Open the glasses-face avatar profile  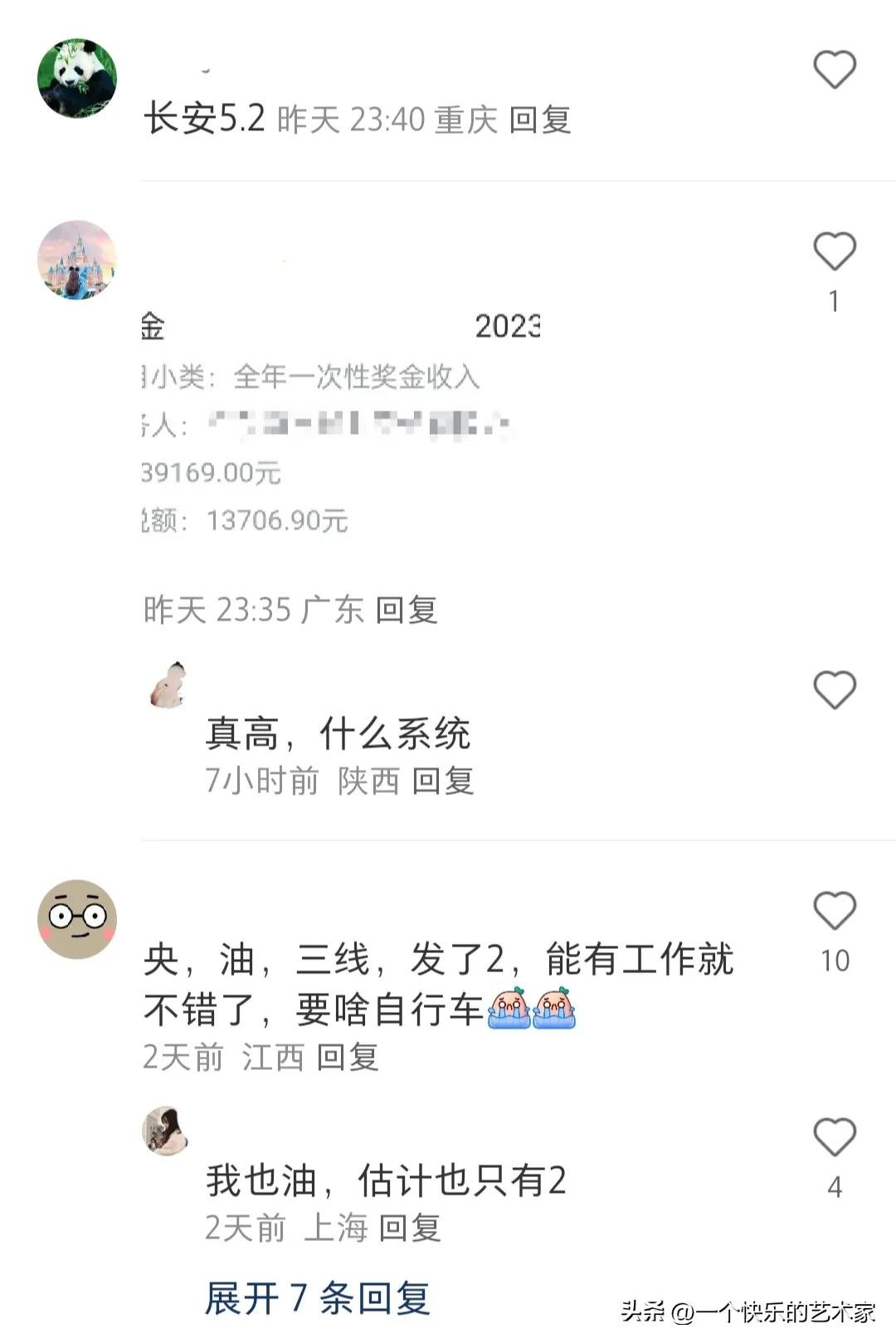point(77,919)
